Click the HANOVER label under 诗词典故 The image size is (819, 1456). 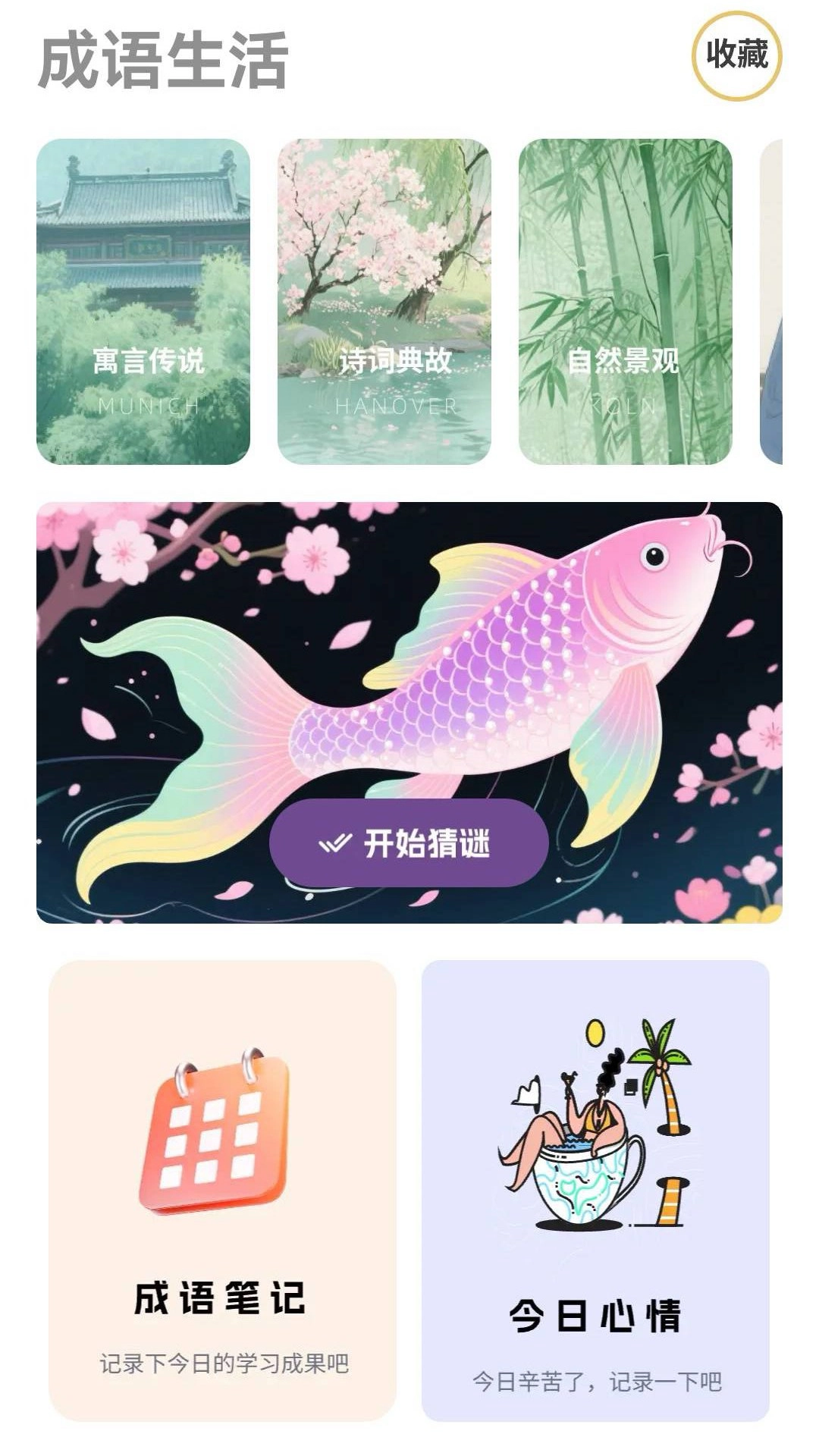pos(397,406)
